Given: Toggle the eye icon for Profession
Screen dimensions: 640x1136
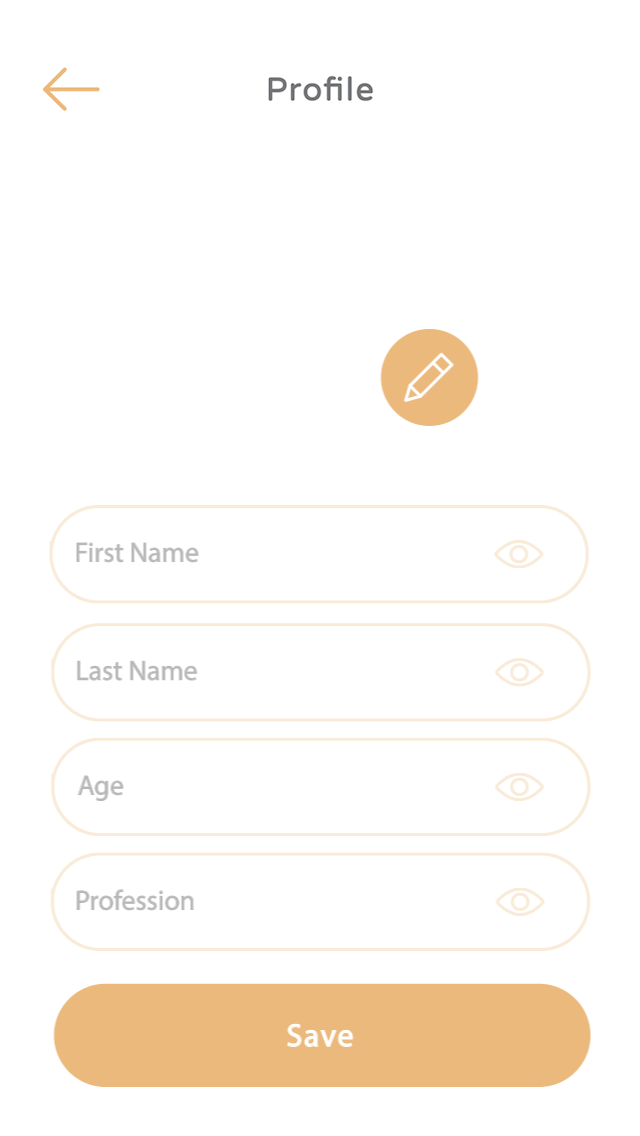Looking at the screenshot, I should (520, 902).
